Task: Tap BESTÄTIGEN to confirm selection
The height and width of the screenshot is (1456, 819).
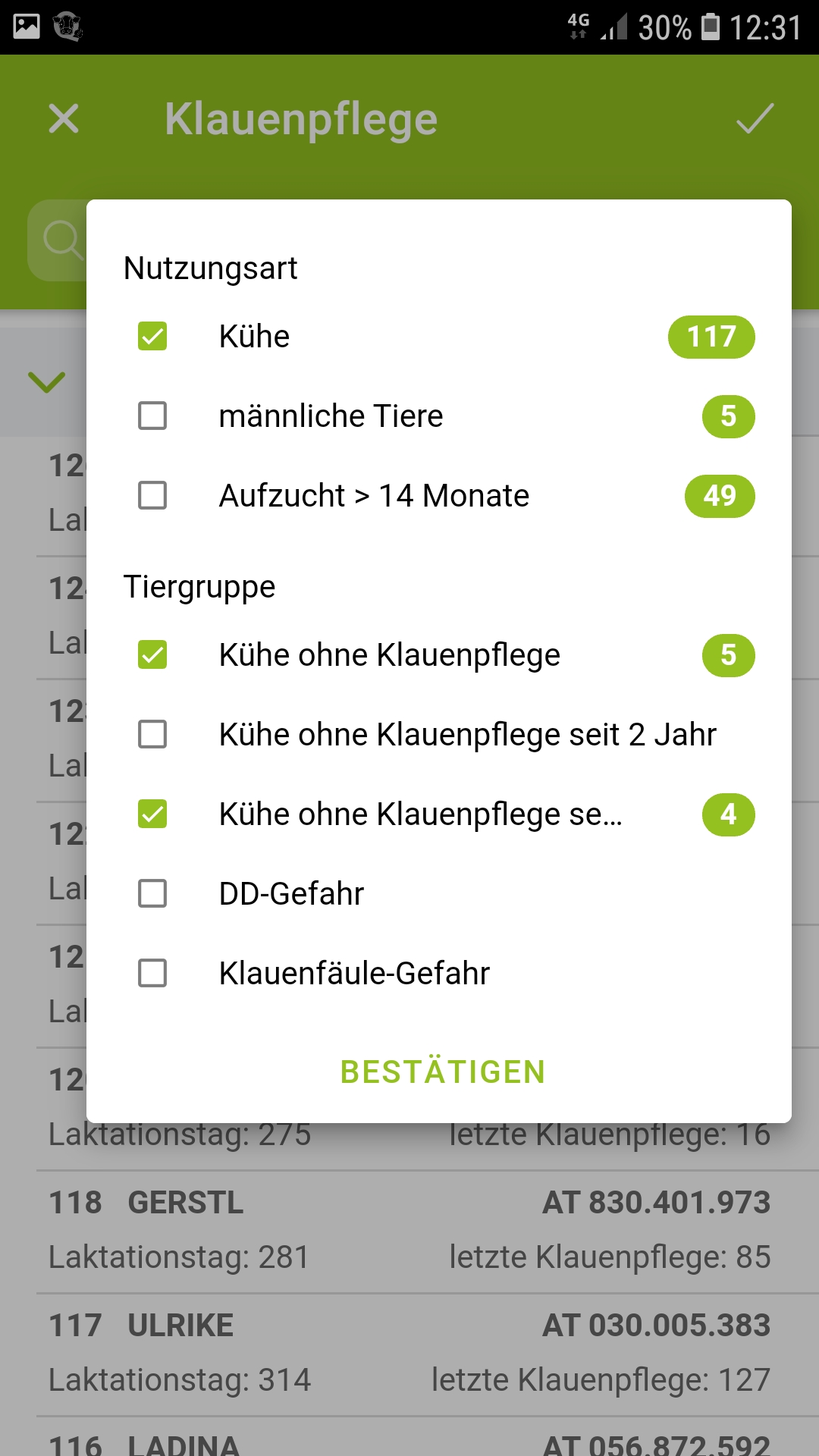Action: tap(443, 1072)
